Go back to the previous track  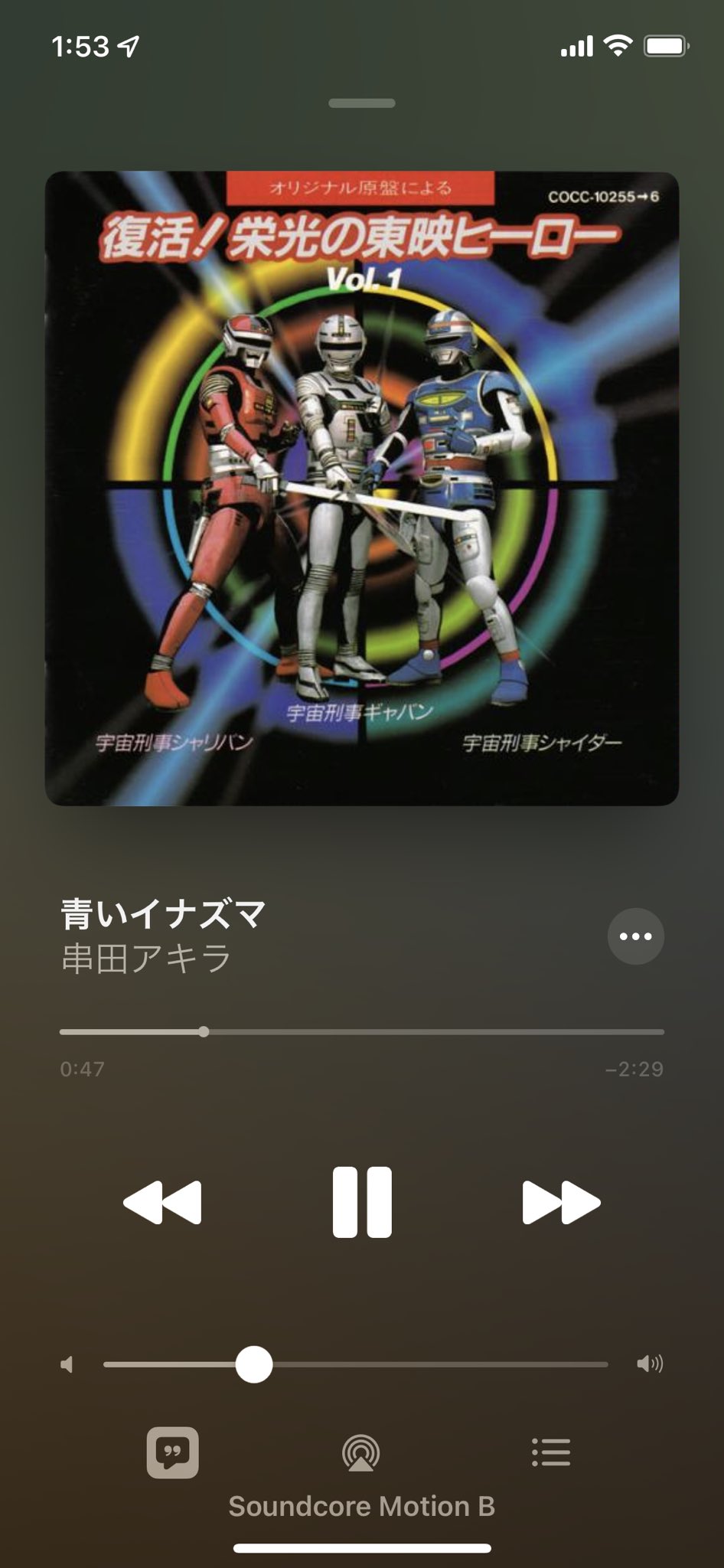click(162, 1202)
